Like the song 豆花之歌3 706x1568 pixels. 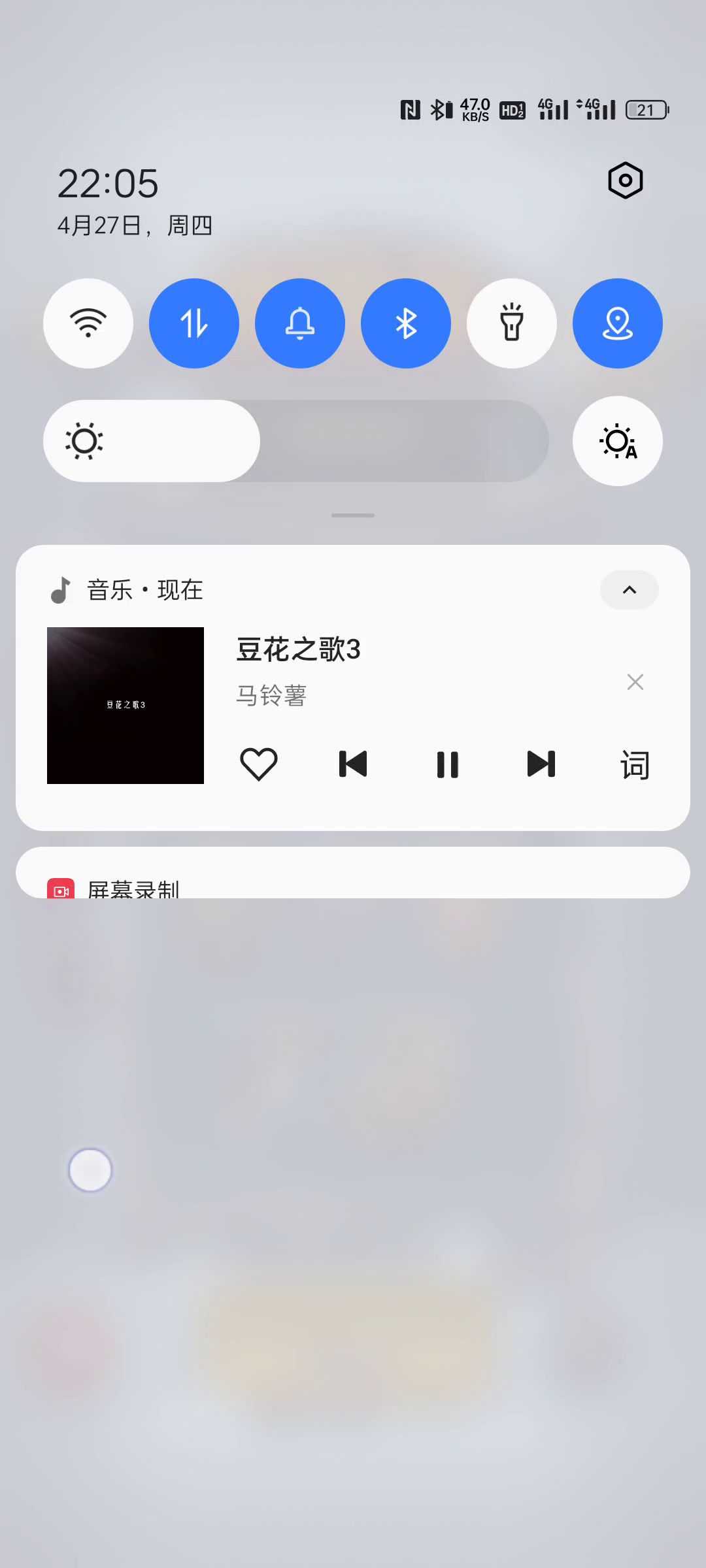pyautogui.click(x=259, y=764)
